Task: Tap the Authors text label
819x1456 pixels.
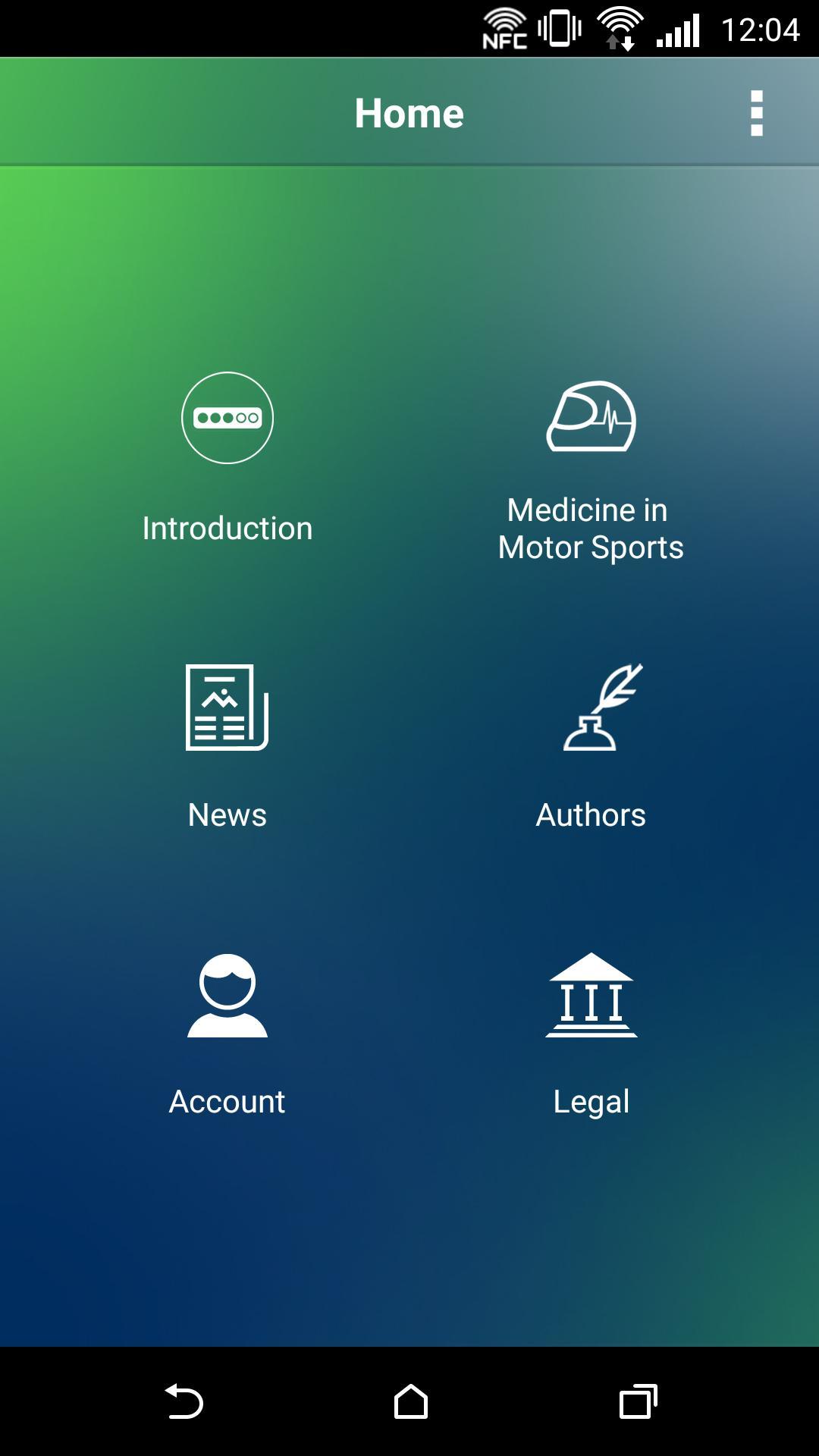Action: point(591,815)
